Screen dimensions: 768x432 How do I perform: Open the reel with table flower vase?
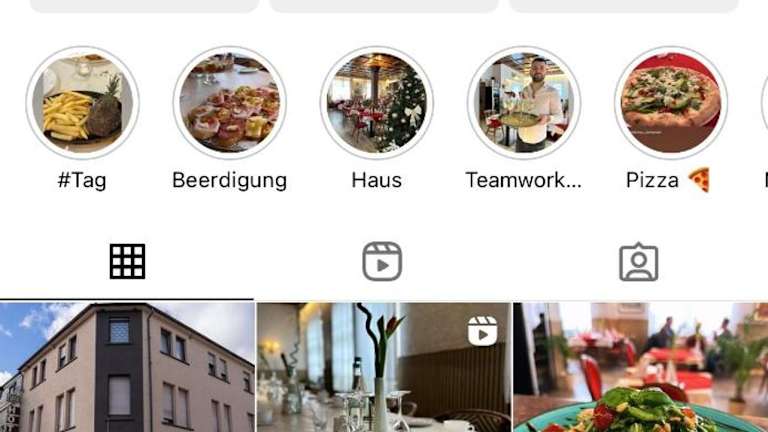[383, 368]
